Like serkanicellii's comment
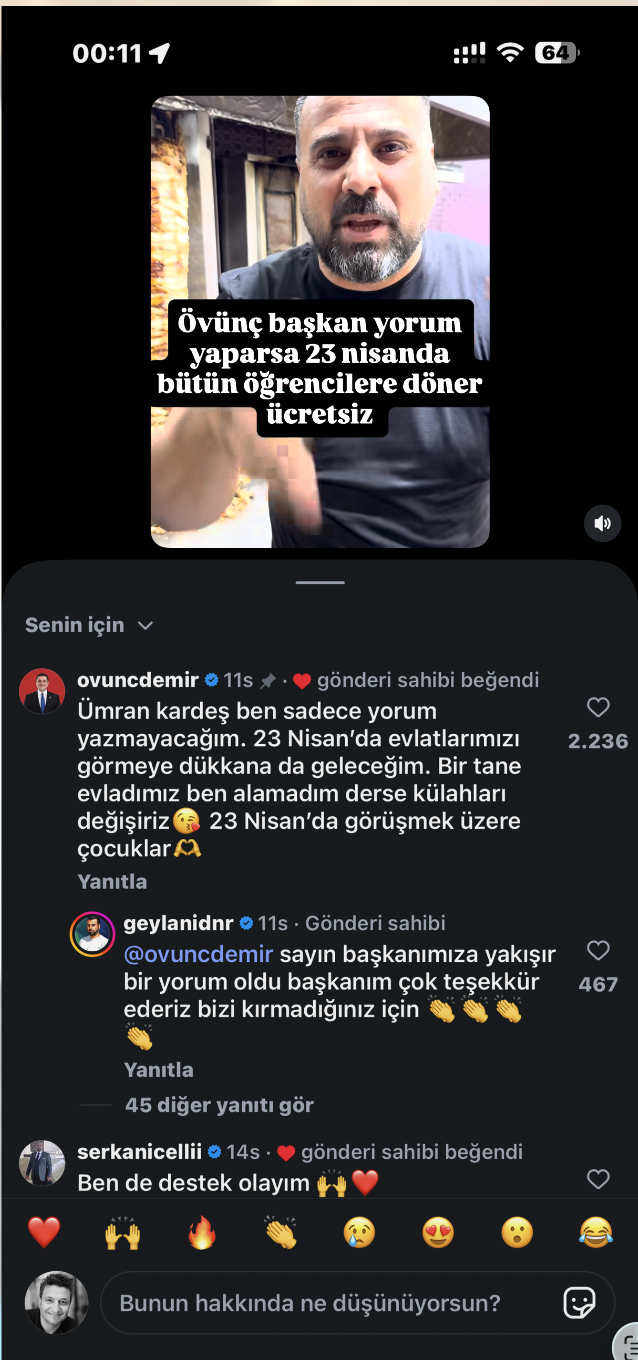 pyautogui.click(x=598, y=1180)
